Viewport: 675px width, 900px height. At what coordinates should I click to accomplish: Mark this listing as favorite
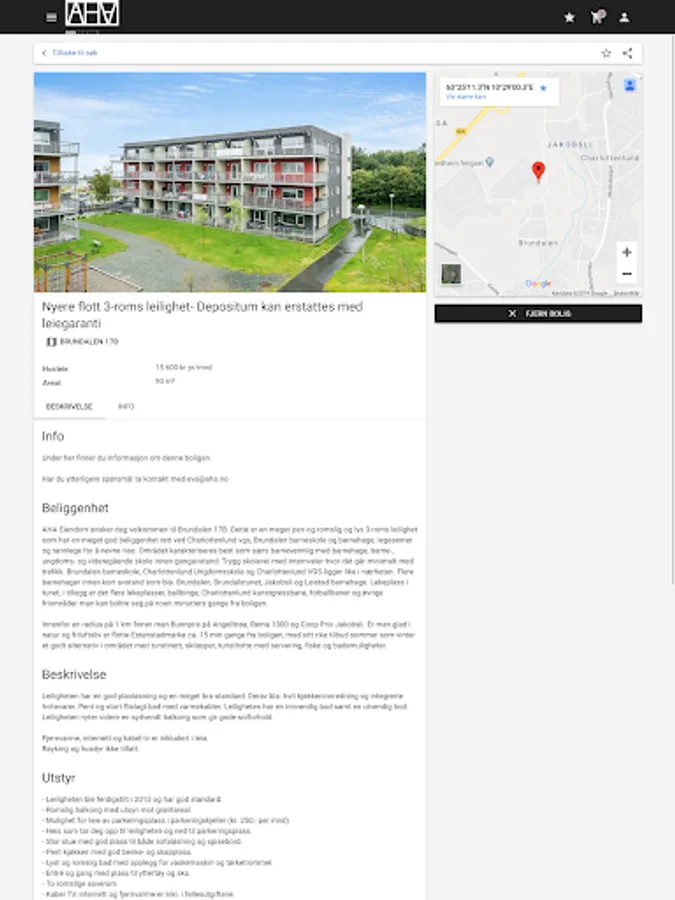coord(606,53)
